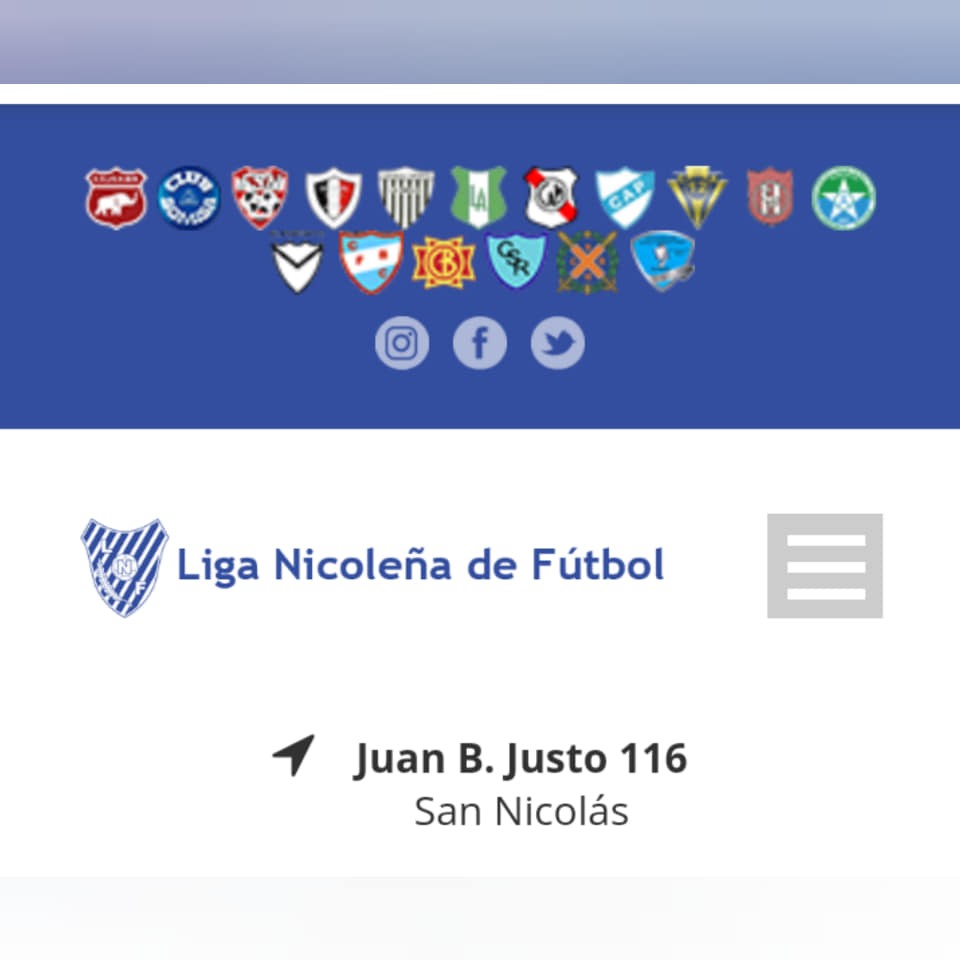Select the black-and-white striped club badge
Screen dimensions: 960x960
(406, 198)
